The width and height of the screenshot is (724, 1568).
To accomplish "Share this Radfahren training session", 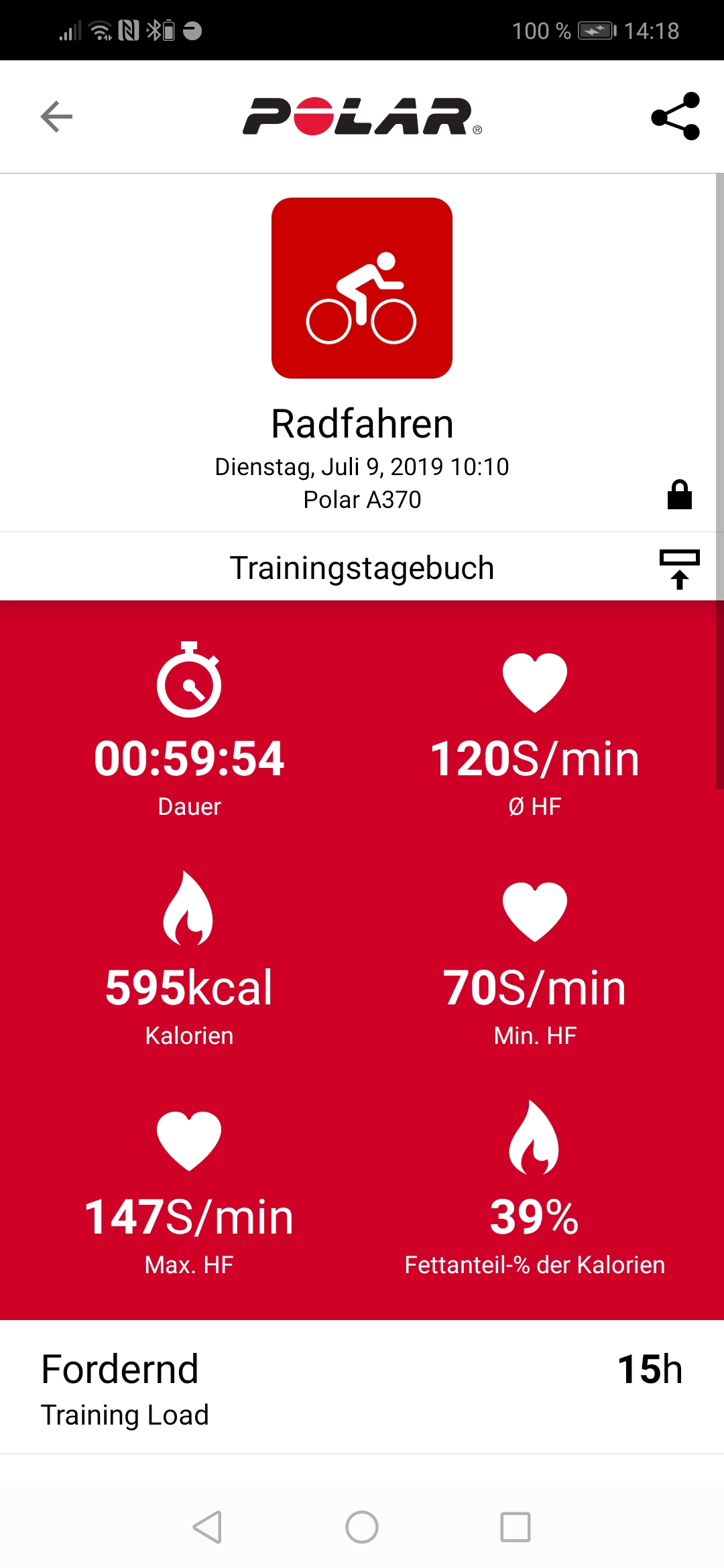I will (x=676, y=117).
